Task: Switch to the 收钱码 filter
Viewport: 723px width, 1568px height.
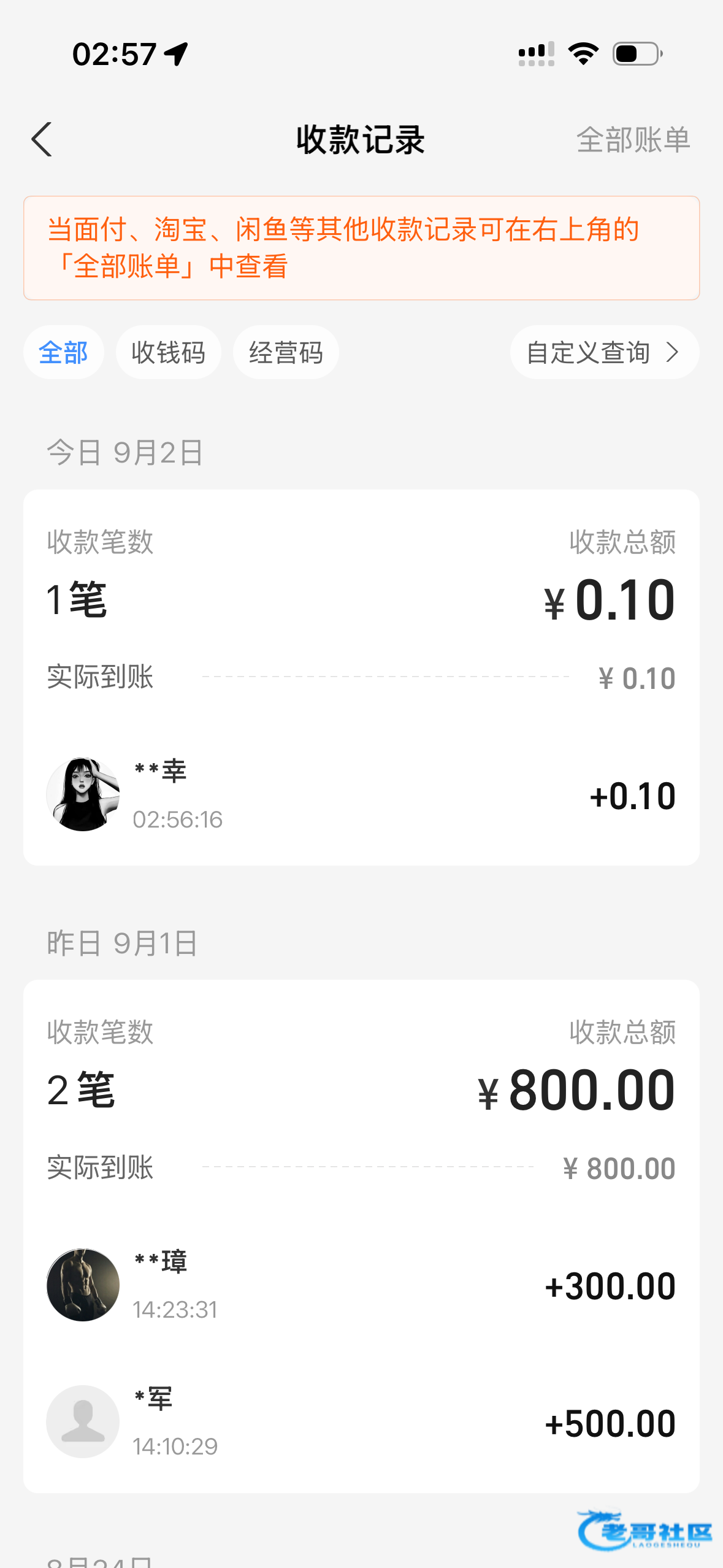Action: click(x=168, y=353)
